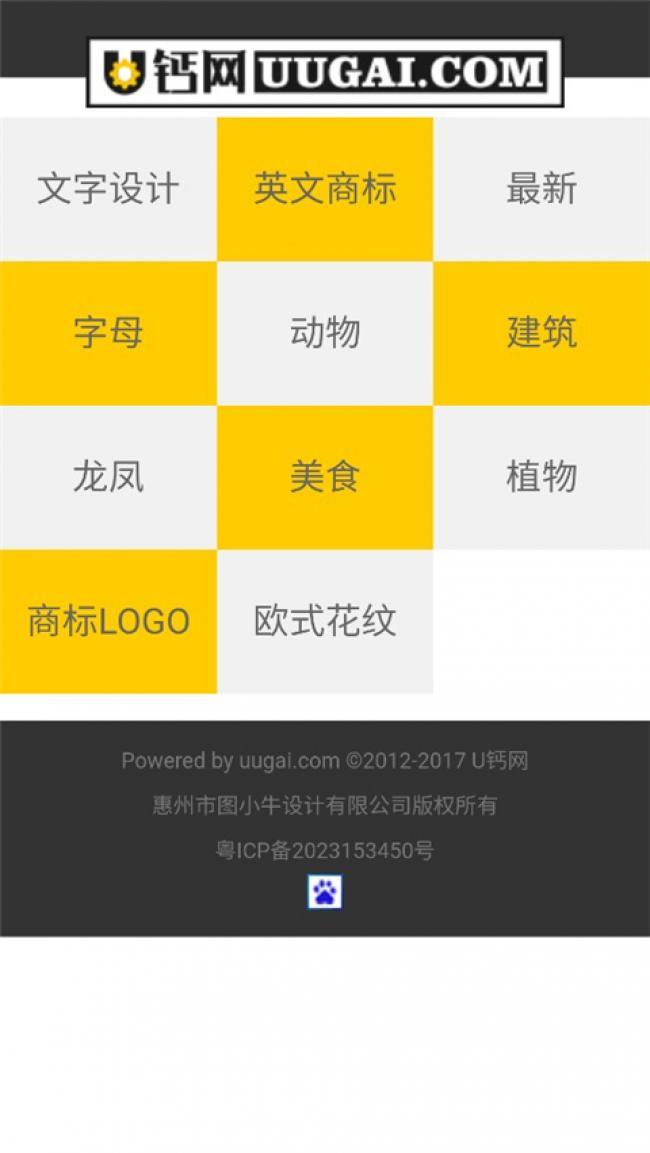Open the 文字设计 category
The image size is (650, 1153).
pos(108,189)
